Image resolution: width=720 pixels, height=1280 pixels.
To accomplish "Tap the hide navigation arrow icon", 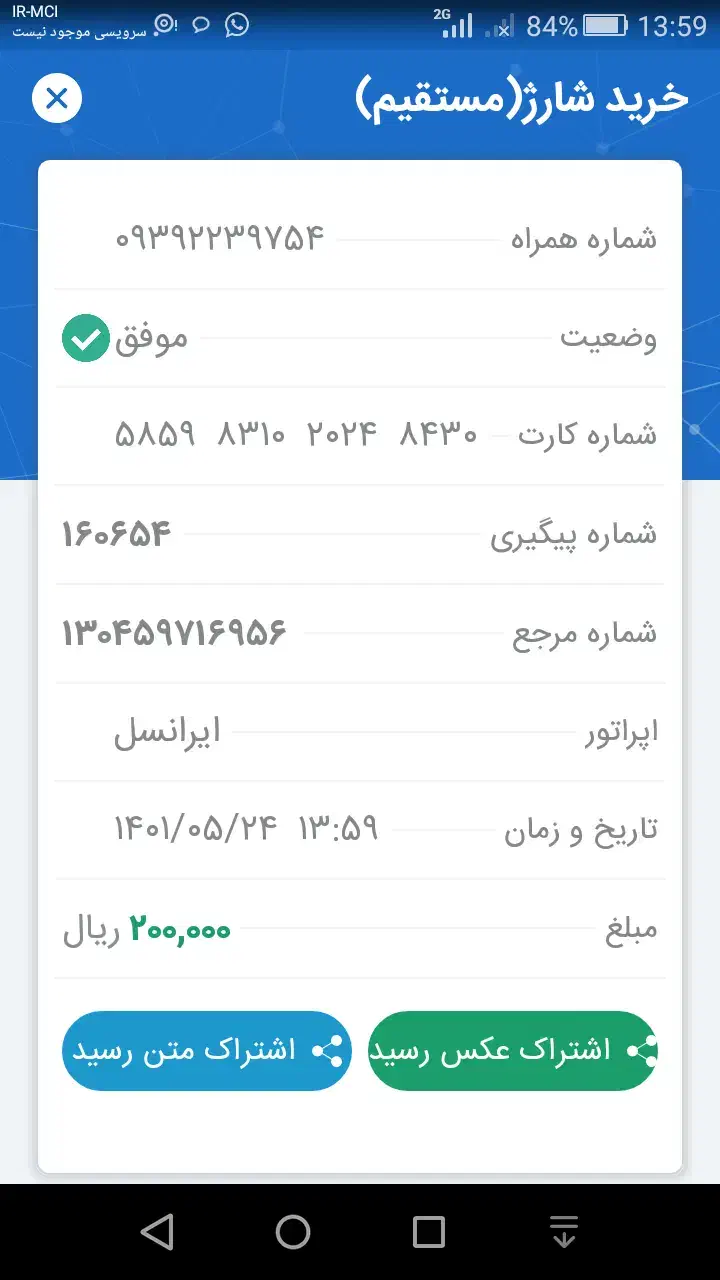I will click(x=564, y=1232).
